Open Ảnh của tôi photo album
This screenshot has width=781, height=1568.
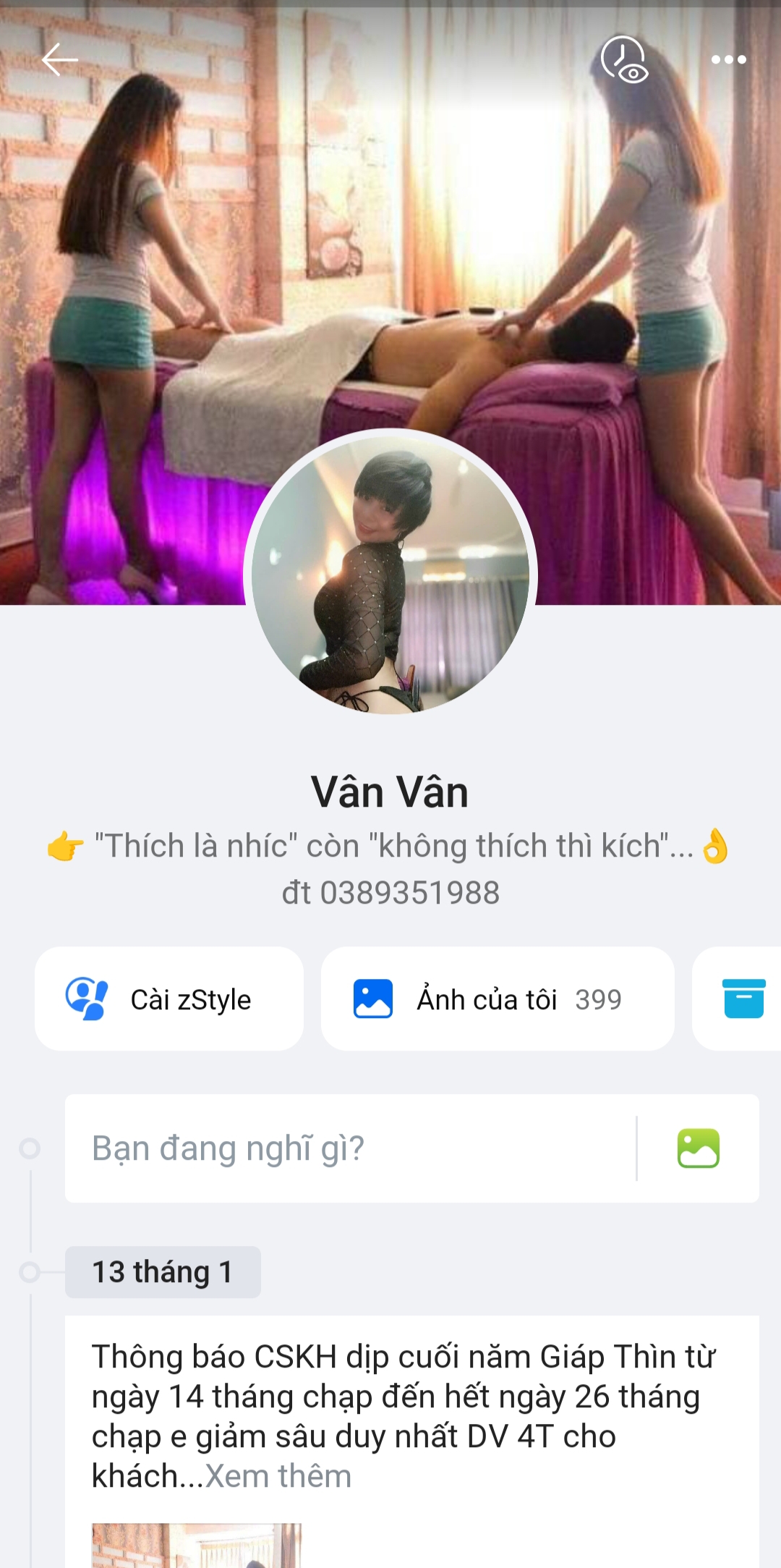pos(498,999)
